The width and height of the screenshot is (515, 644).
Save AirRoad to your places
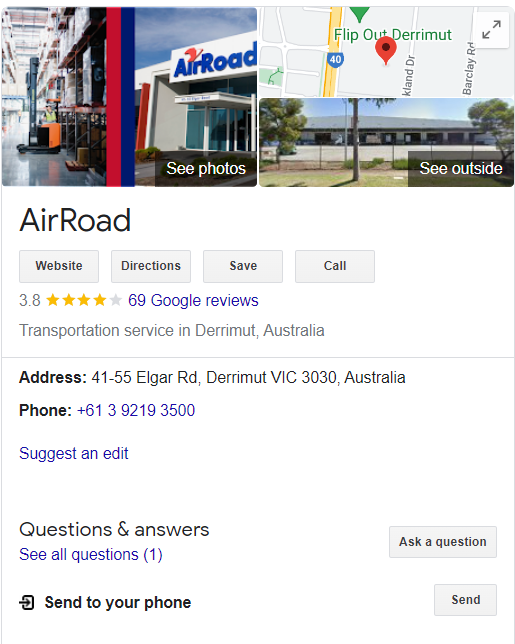click(243, 266)
